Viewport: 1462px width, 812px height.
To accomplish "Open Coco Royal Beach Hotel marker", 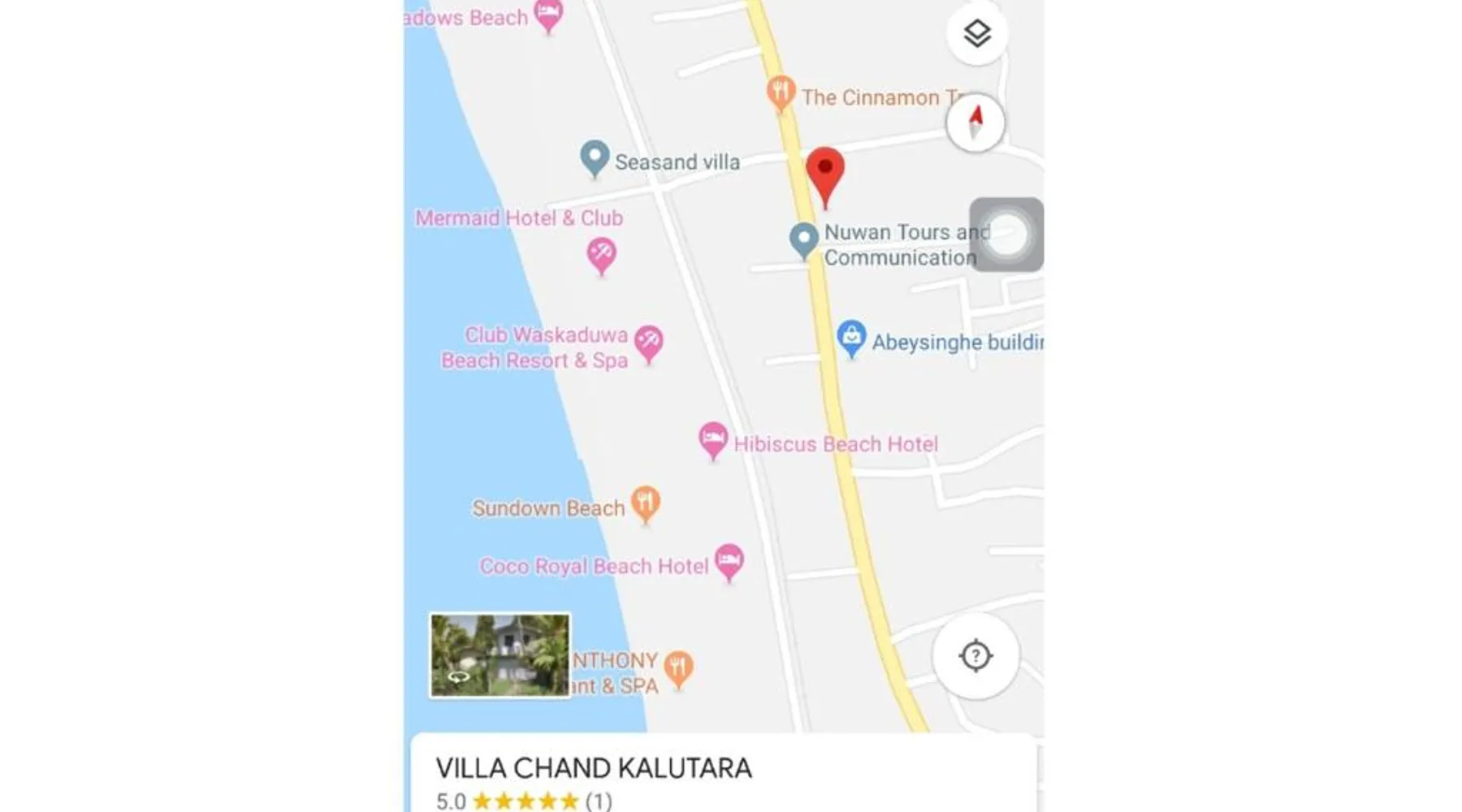I will (729, 561).
